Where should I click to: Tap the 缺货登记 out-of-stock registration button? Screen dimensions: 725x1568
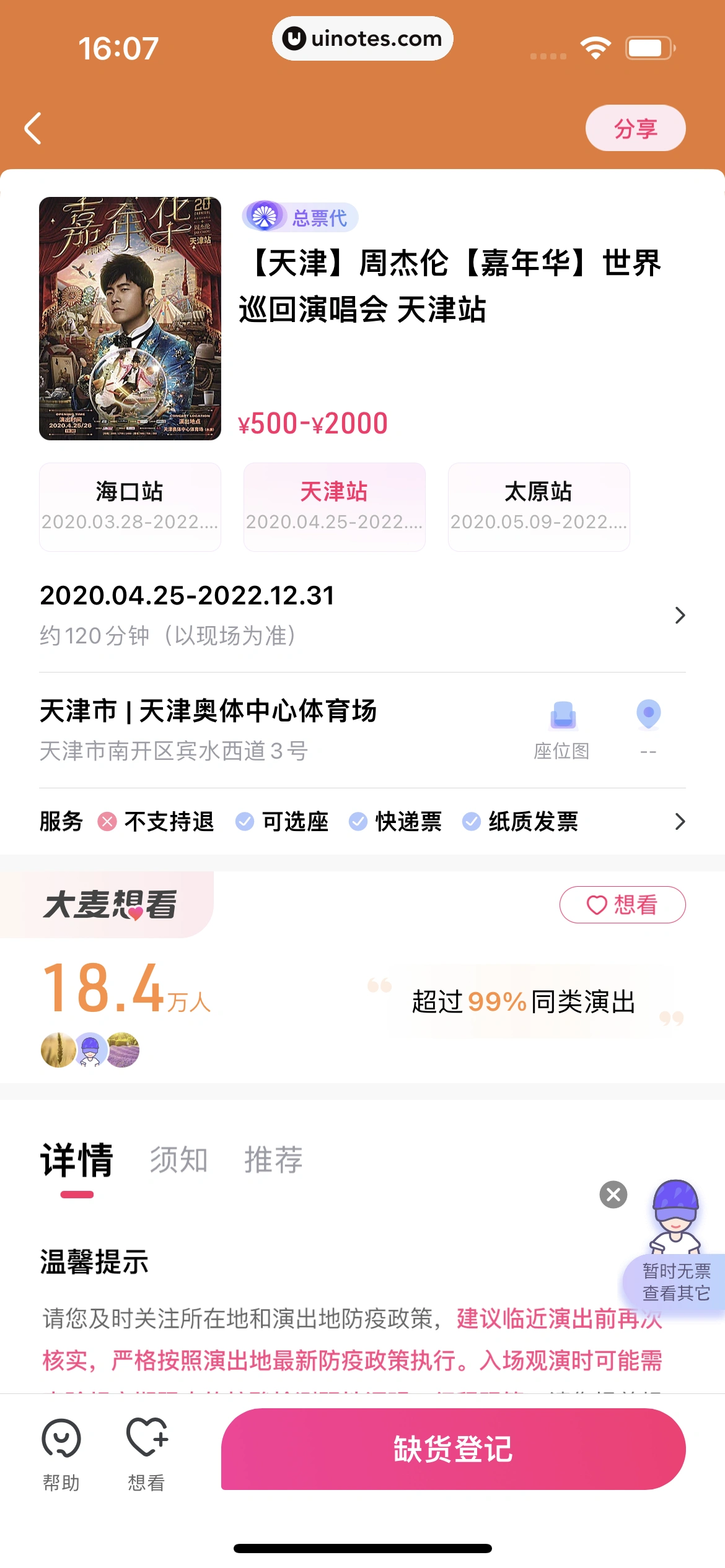(x=453, y=1449)
